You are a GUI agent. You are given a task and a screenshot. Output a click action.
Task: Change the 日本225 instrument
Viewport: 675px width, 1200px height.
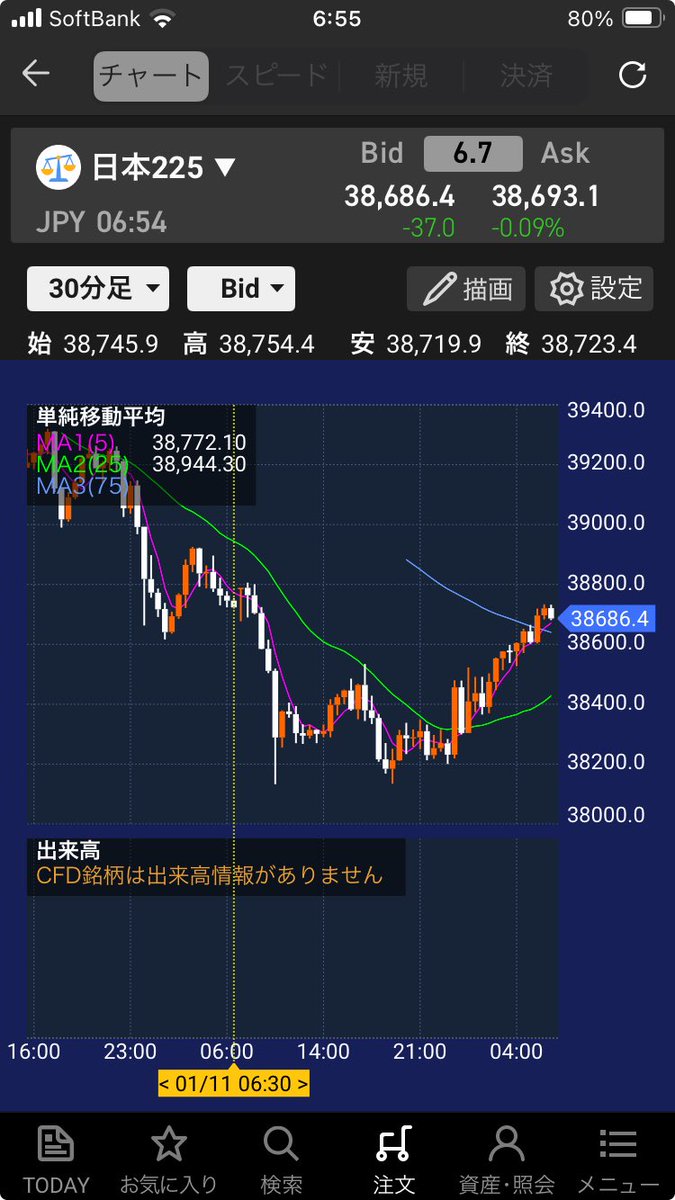point(137,167)
